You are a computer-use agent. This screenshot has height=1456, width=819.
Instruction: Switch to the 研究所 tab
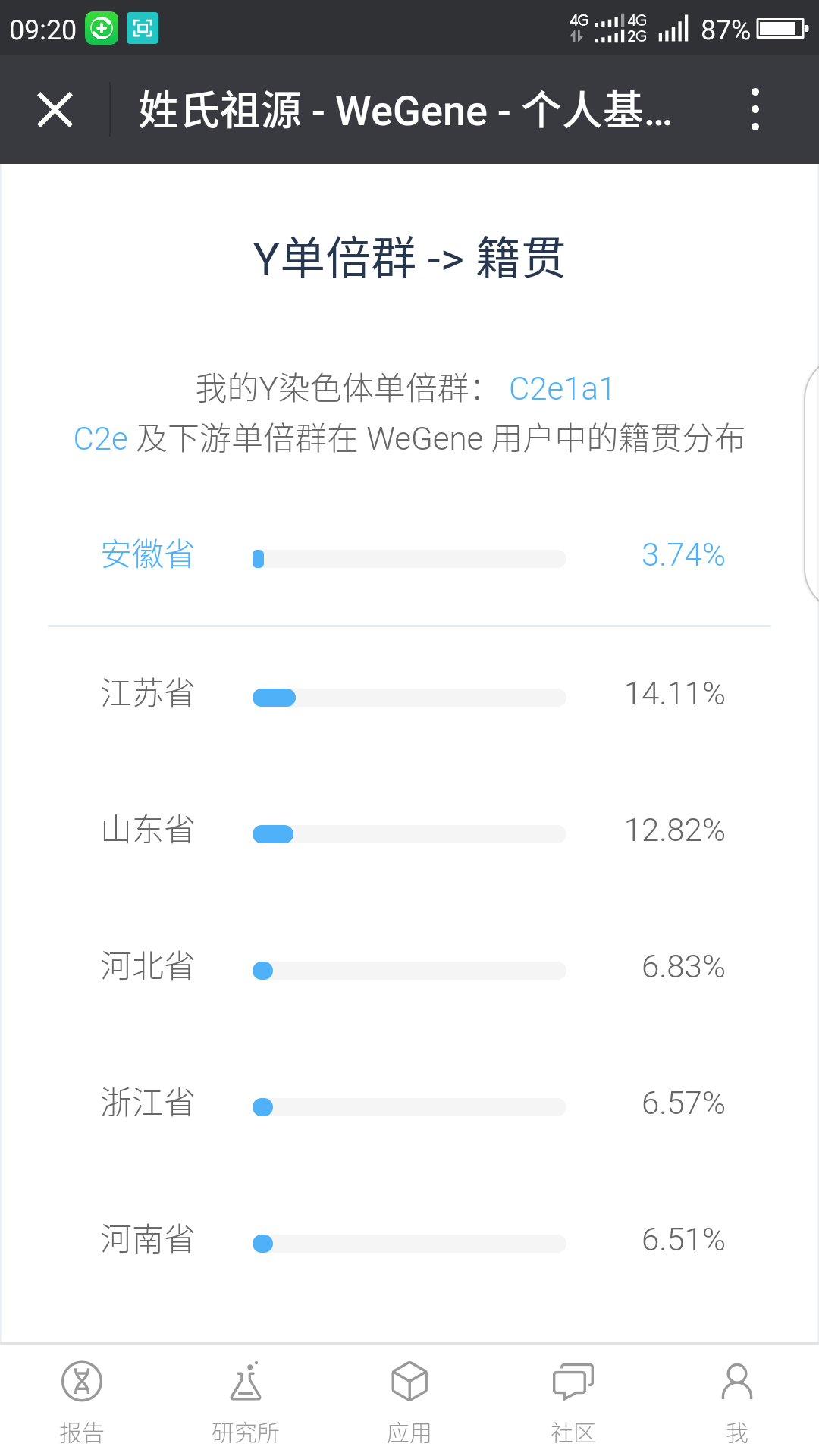click(246, 1401)
